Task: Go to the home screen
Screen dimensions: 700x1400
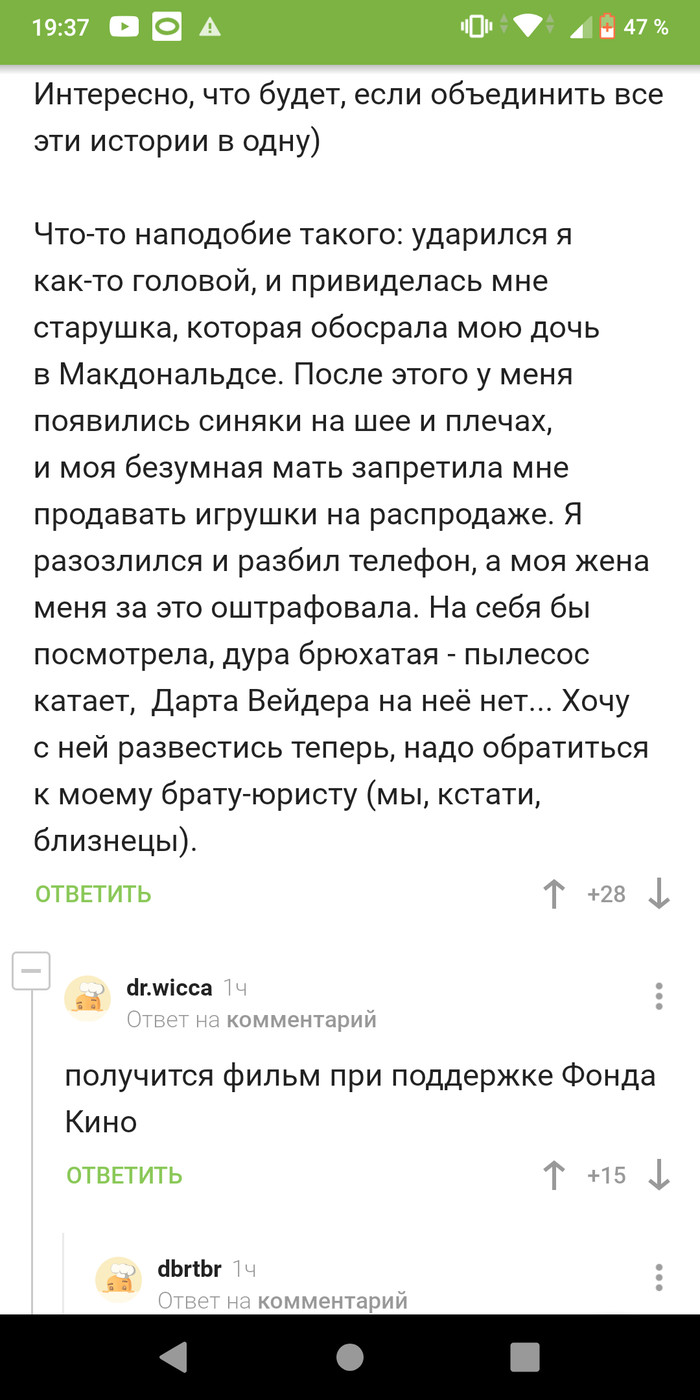Action: [350, 1357]
